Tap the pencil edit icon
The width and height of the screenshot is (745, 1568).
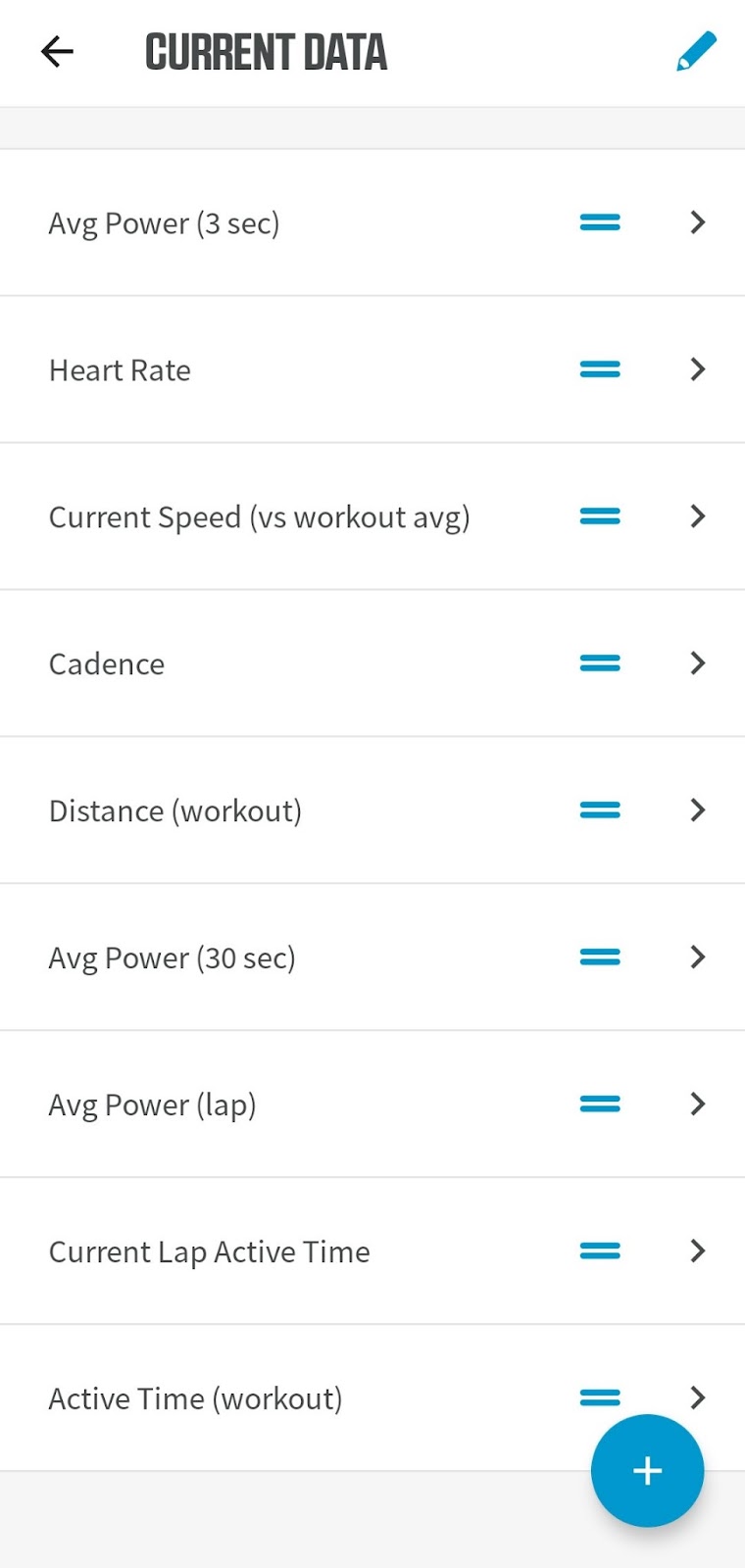(x=696, y=52)
